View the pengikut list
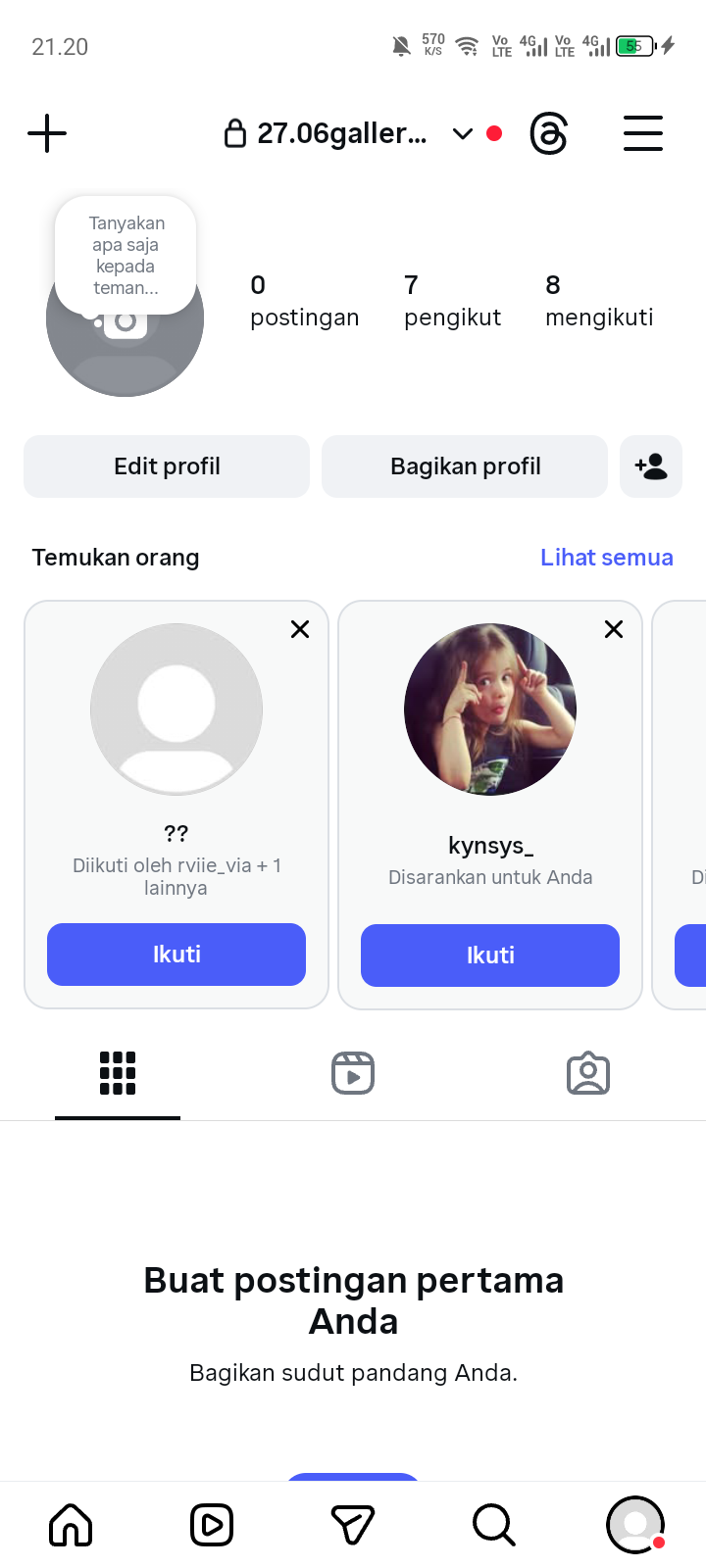This screenshot has height=1568, width=706. [x=452, y=300]
